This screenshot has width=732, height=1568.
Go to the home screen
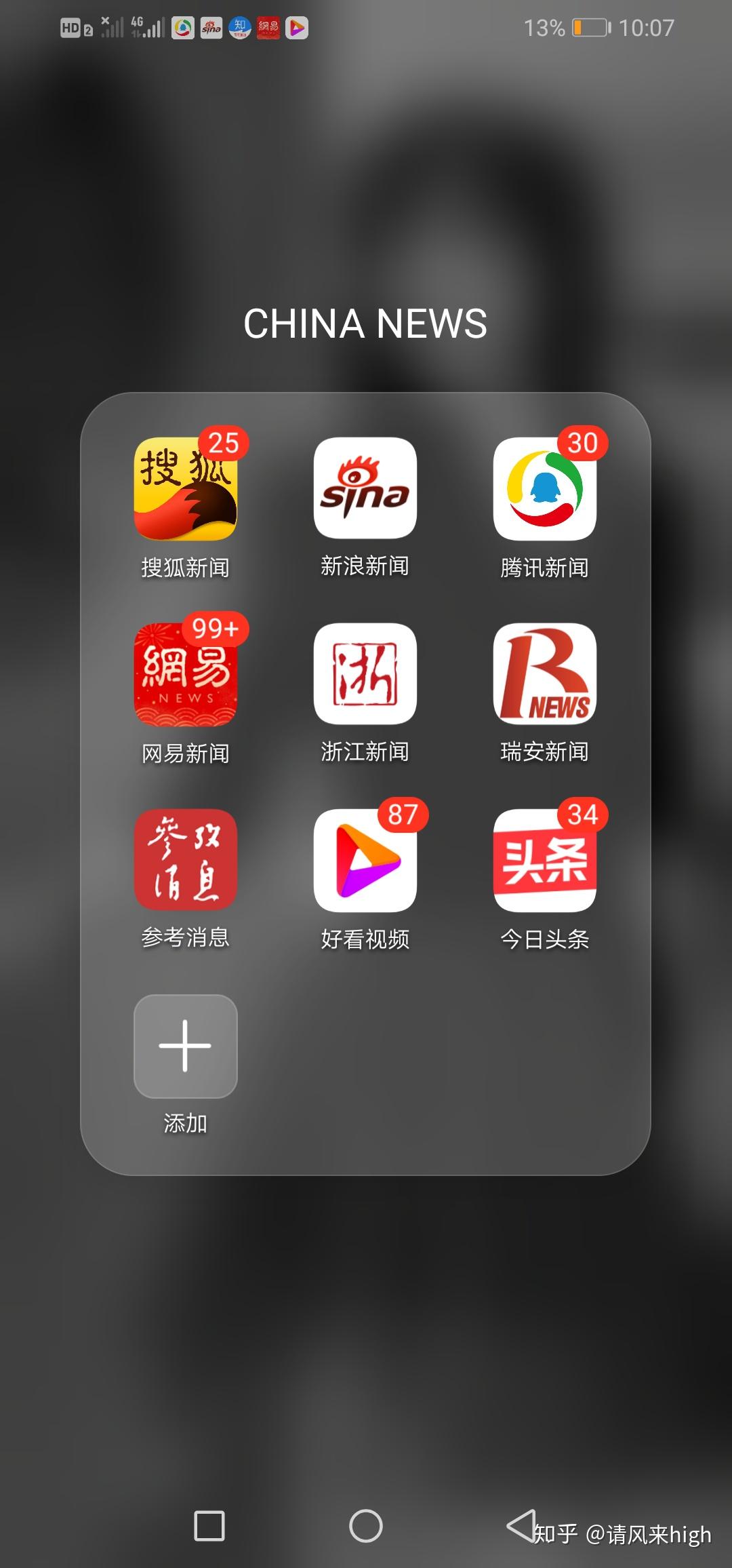pos(365,1526)
